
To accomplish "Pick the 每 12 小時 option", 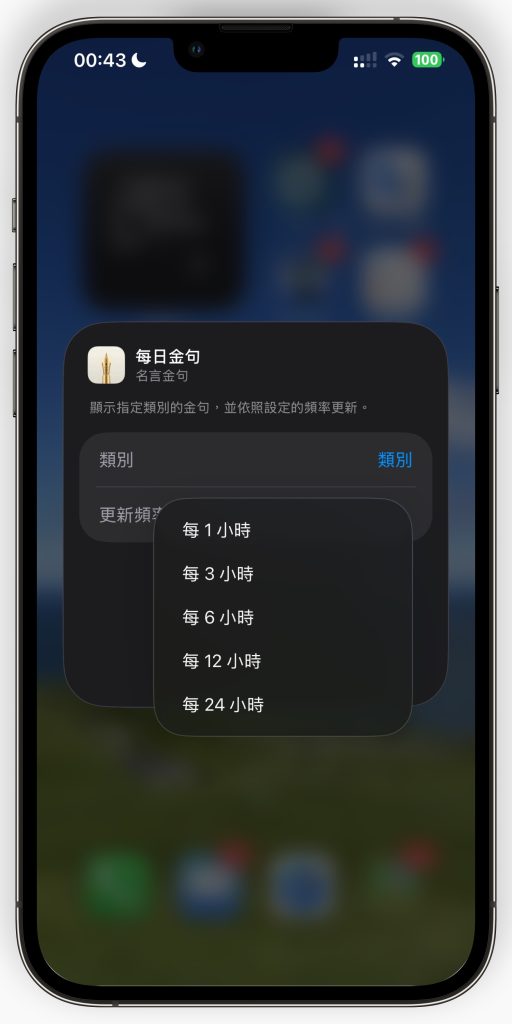I will tap(282, 662).
